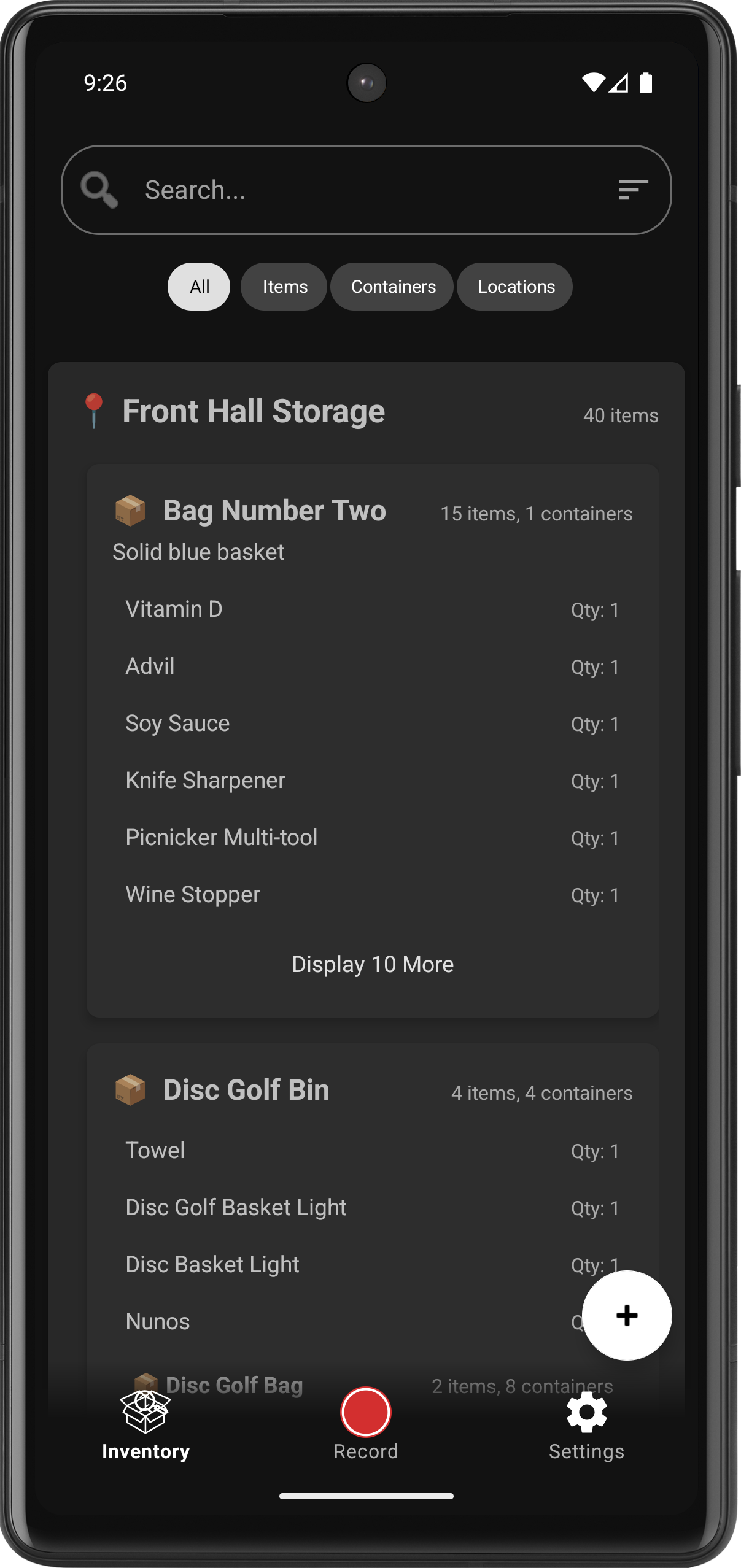Tap the box icon beside Disc Golf Bin
Viewport: 741px width, 1568px height.
coord(130,1089)
